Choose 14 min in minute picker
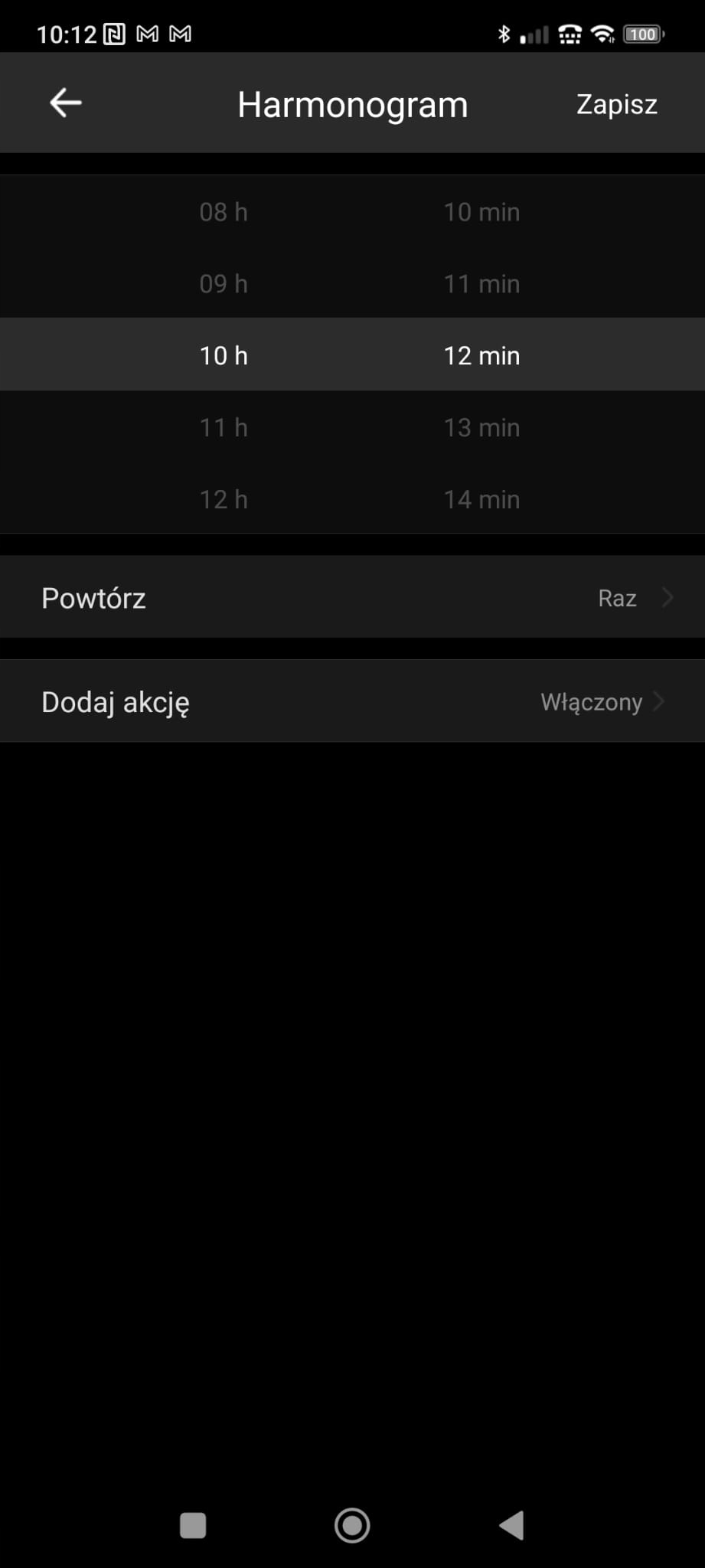705x1568 pixels. tap(481, 499)
